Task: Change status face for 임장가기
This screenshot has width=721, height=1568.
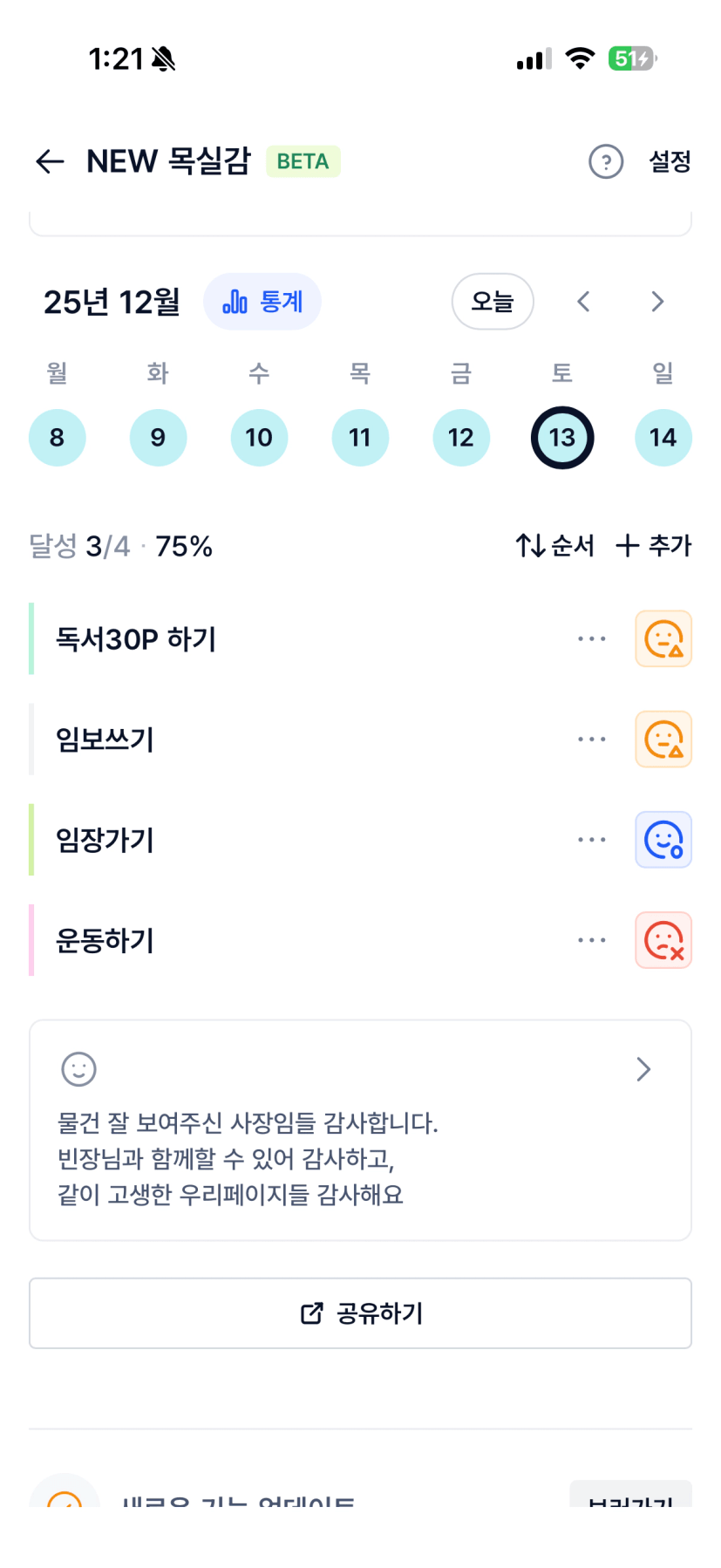Action: [x=663, y=840]
